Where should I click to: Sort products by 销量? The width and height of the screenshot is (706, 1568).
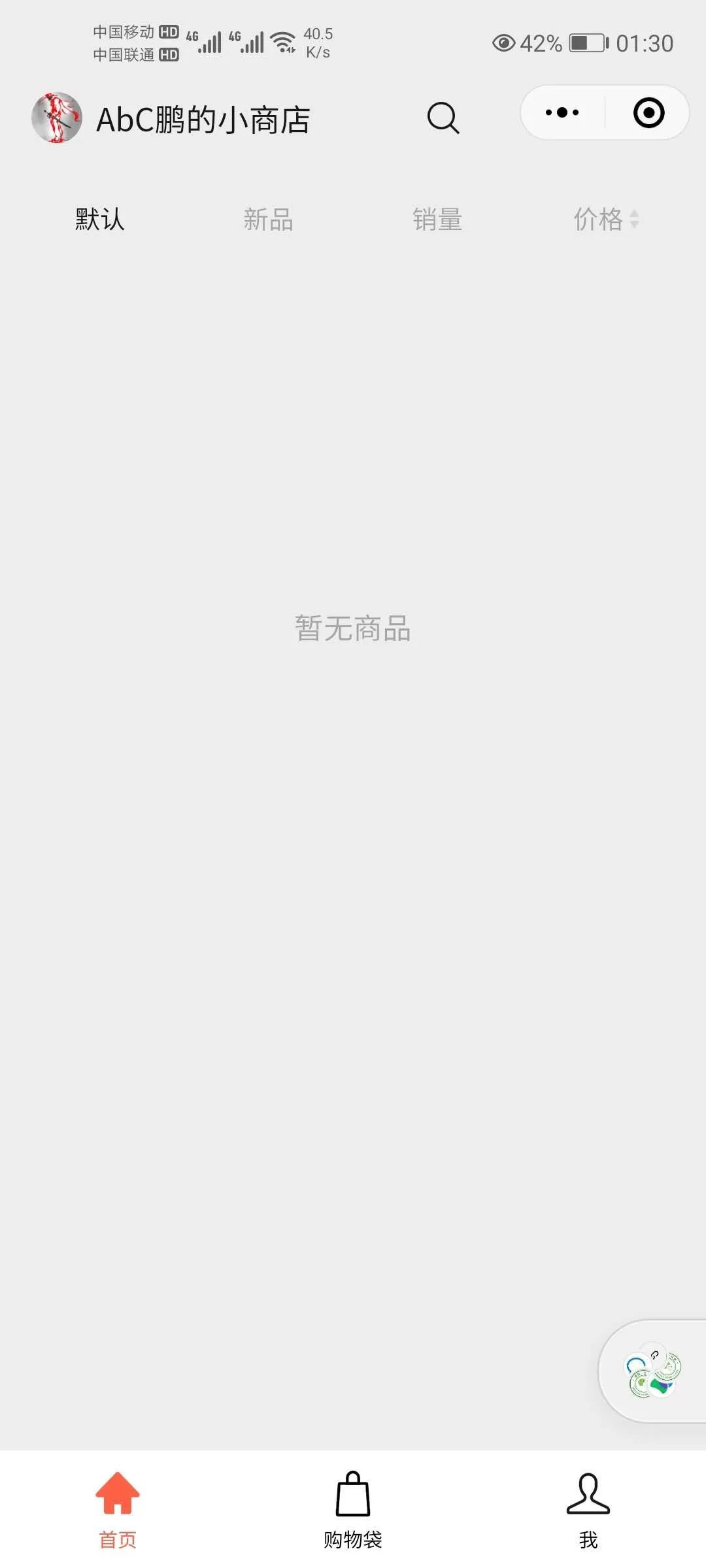click(437, 220)
